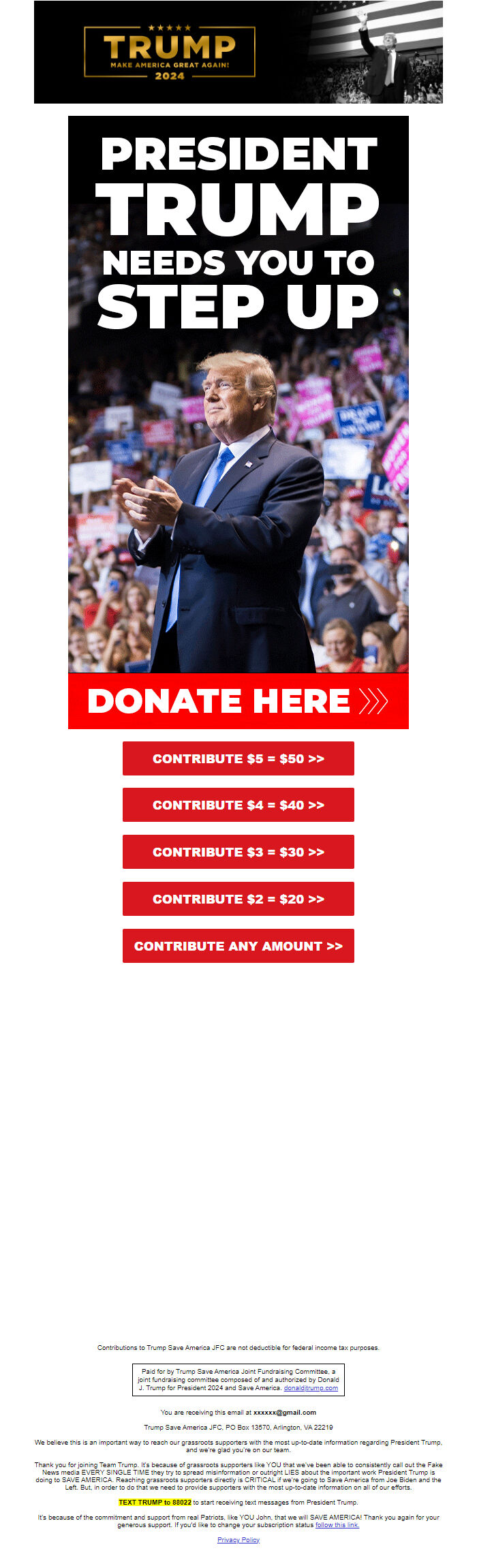
Task: Choose the CONTRIBUTE $4 = $40 option
Action: tap(238, 805)
